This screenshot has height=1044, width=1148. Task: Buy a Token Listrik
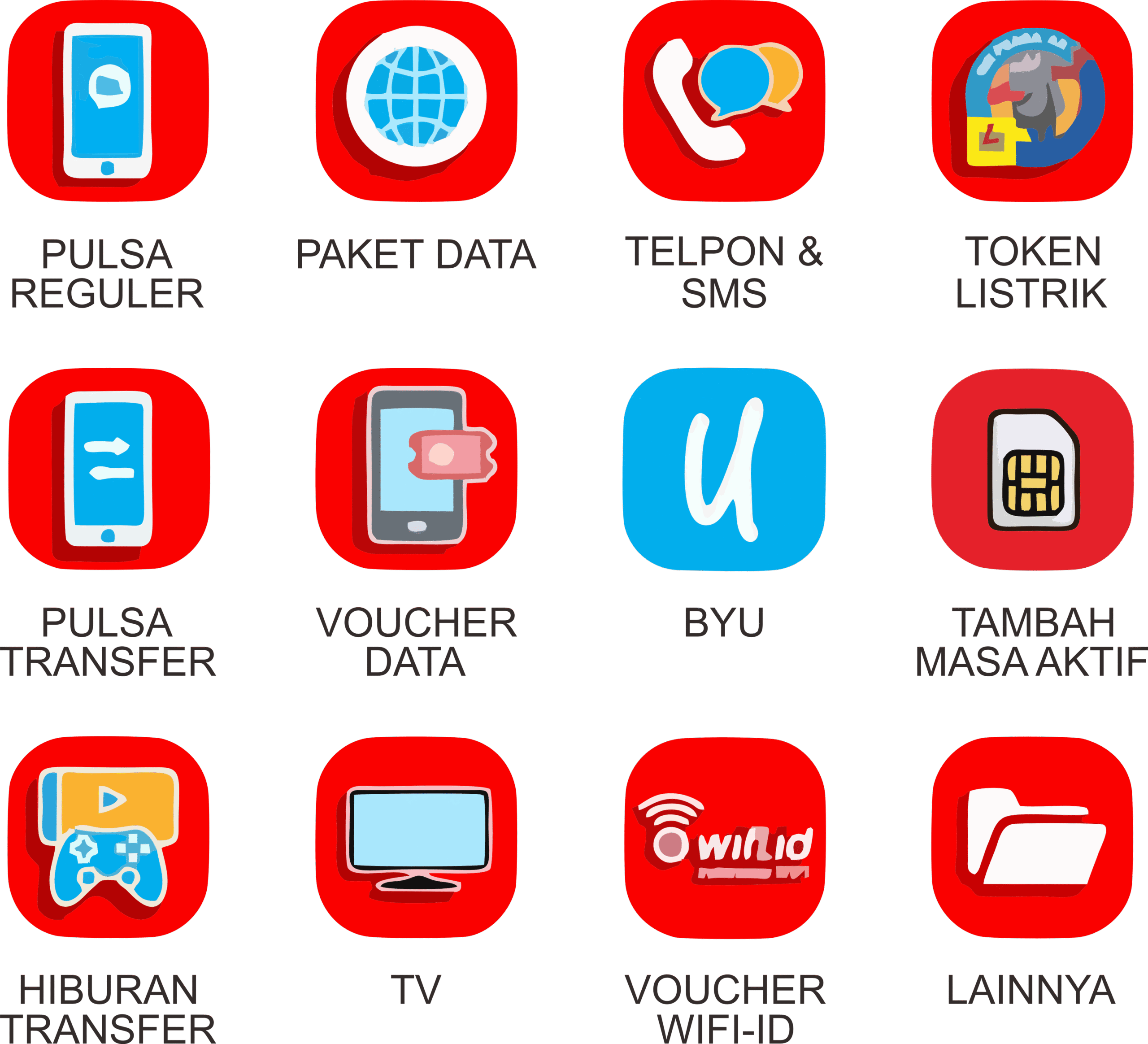[x=1032, y=101]
